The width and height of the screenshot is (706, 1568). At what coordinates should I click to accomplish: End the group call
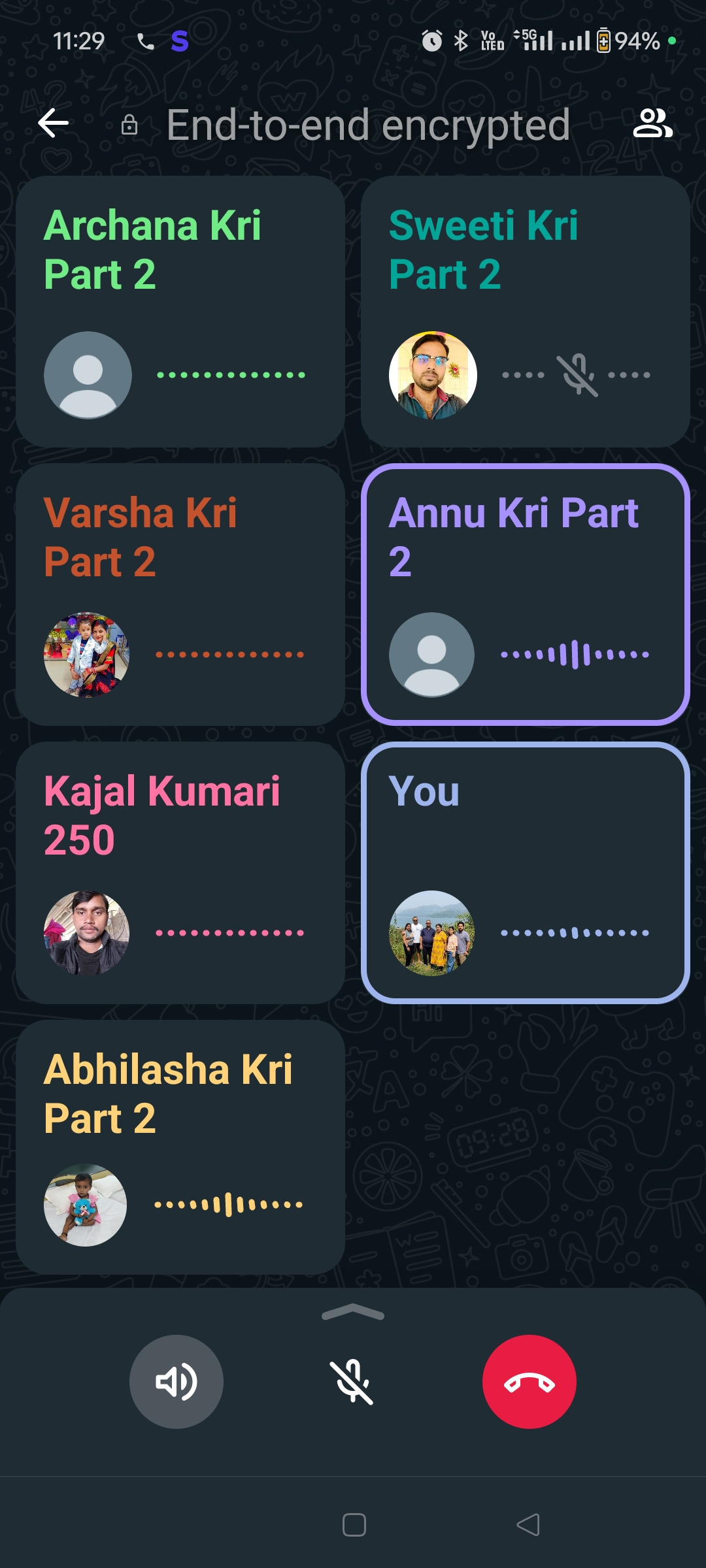529,1381
